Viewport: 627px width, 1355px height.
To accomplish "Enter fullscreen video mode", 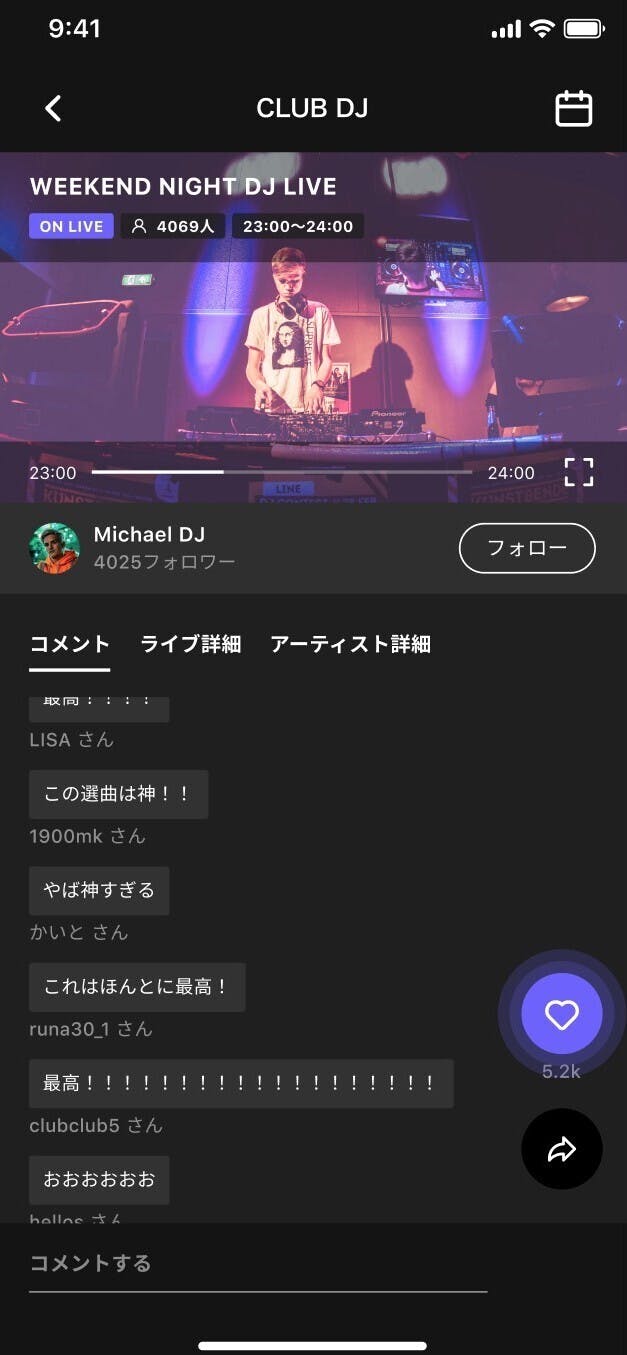I will coord(578,472).
